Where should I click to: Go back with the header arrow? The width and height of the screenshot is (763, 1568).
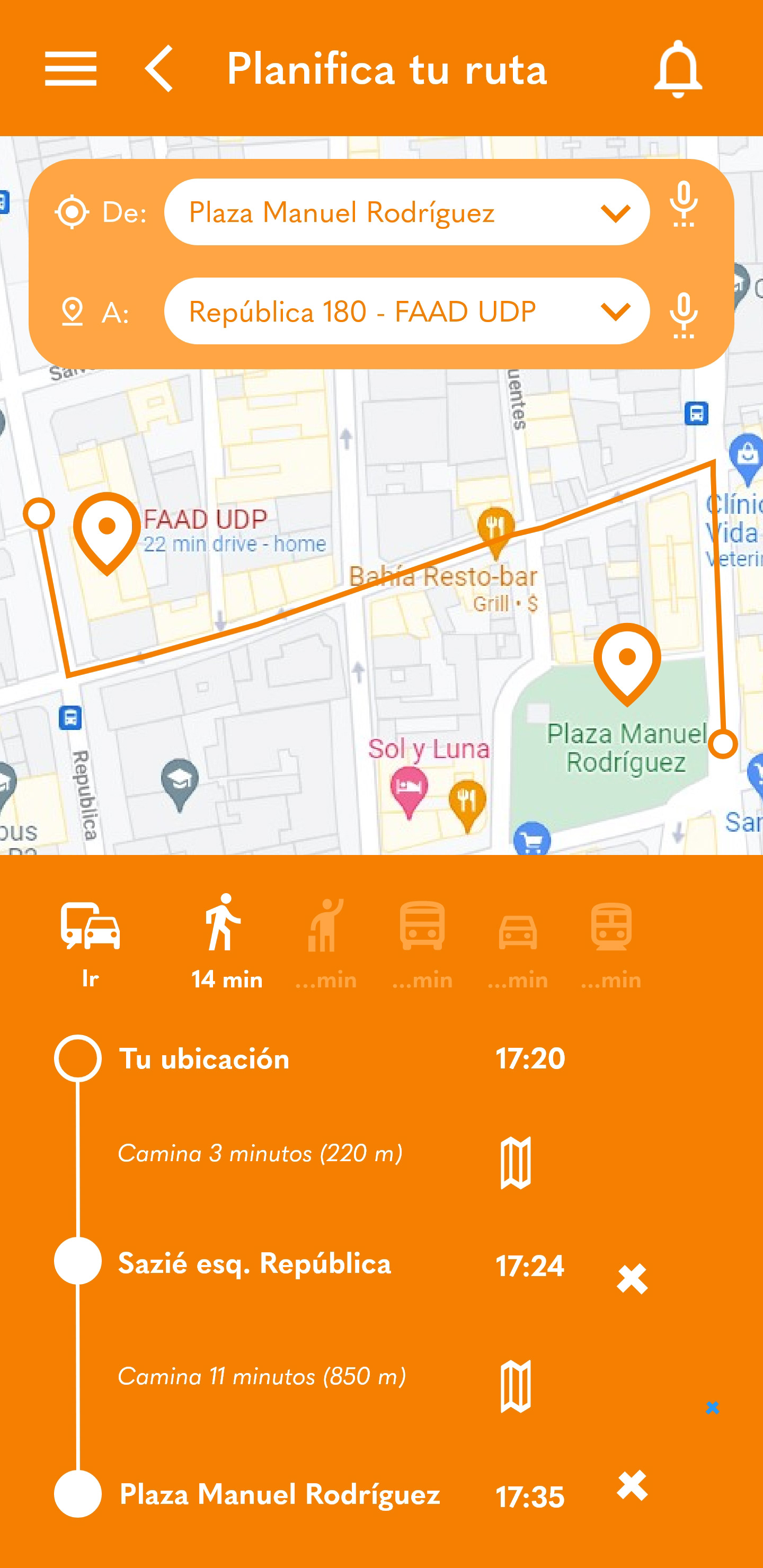pos(159,68)
